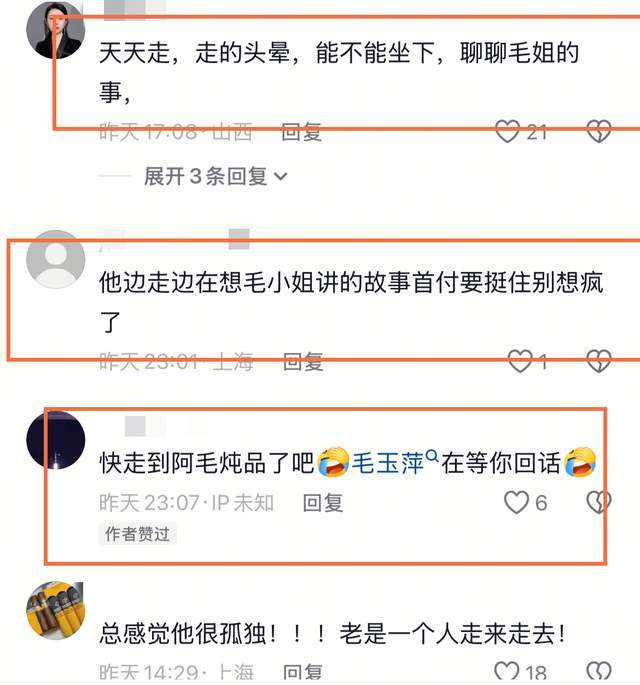Open the cigar avatar beside 总感觉他很孤独 comment
The height and width of the screenshot is (685, 640).
click(x=55, y=609)
